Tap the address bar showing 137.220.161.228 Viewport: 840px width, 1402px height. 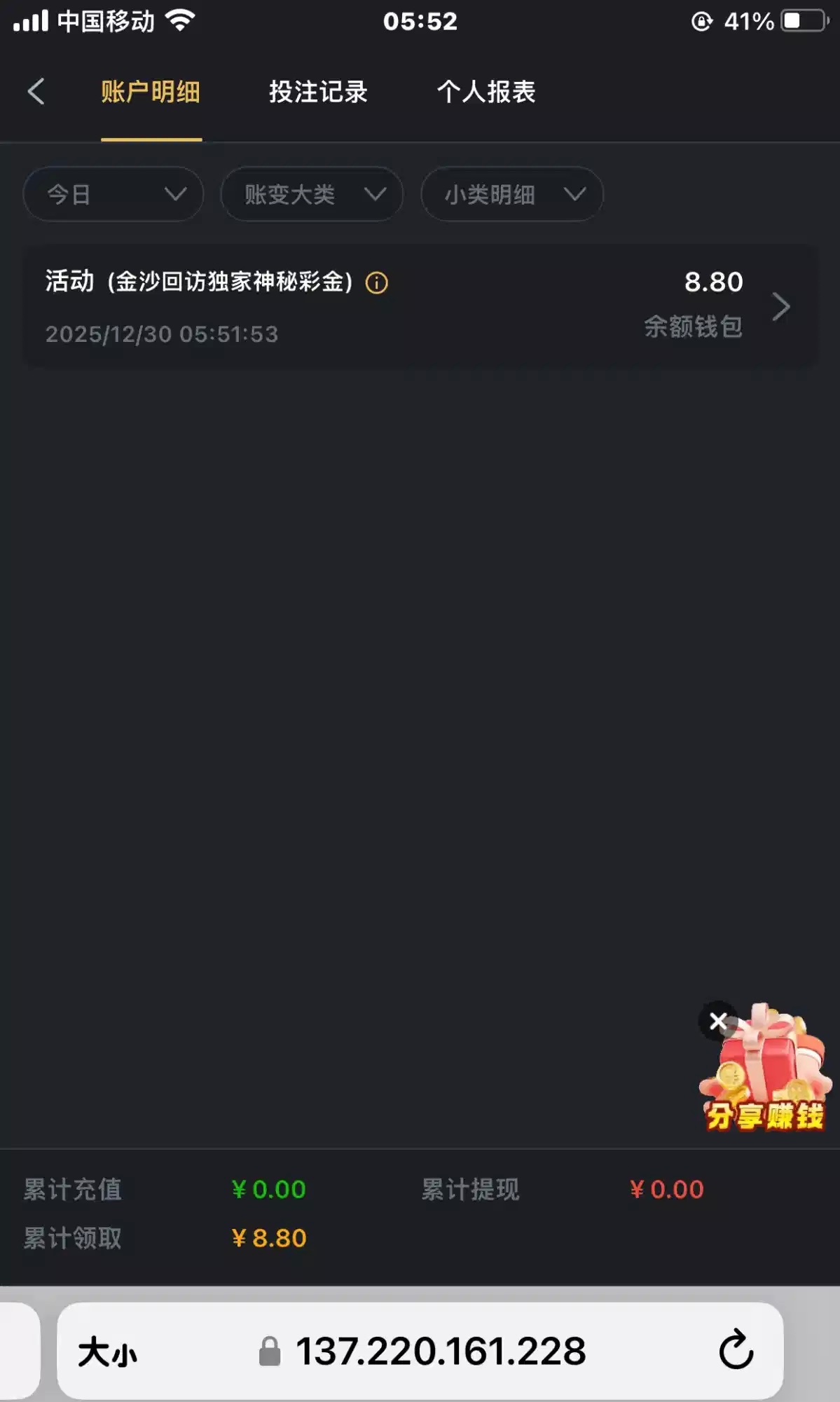tap(440, 1352)
